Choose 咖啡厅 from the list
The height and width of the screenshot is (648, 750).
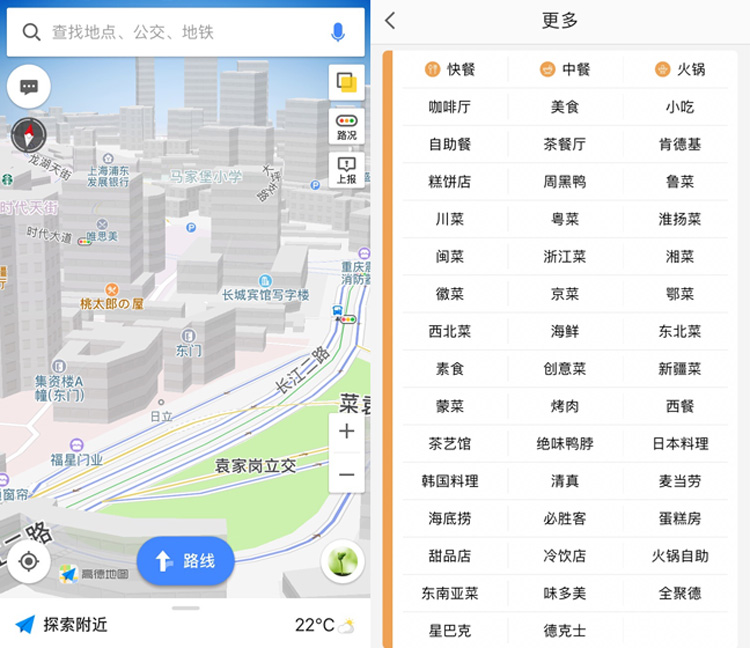[450, 107]
